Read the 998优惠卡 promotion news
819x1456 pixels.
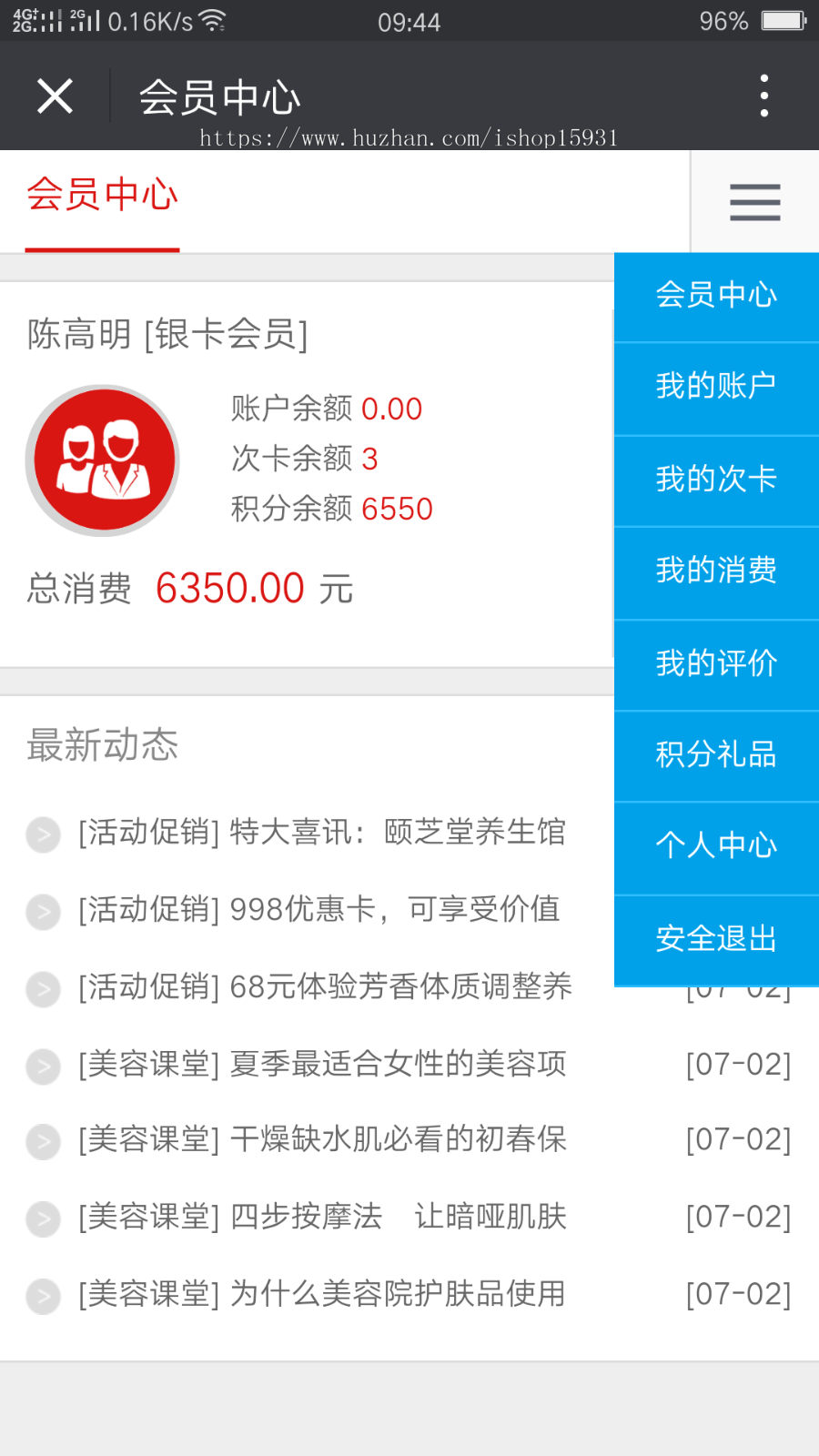point(318,910)
